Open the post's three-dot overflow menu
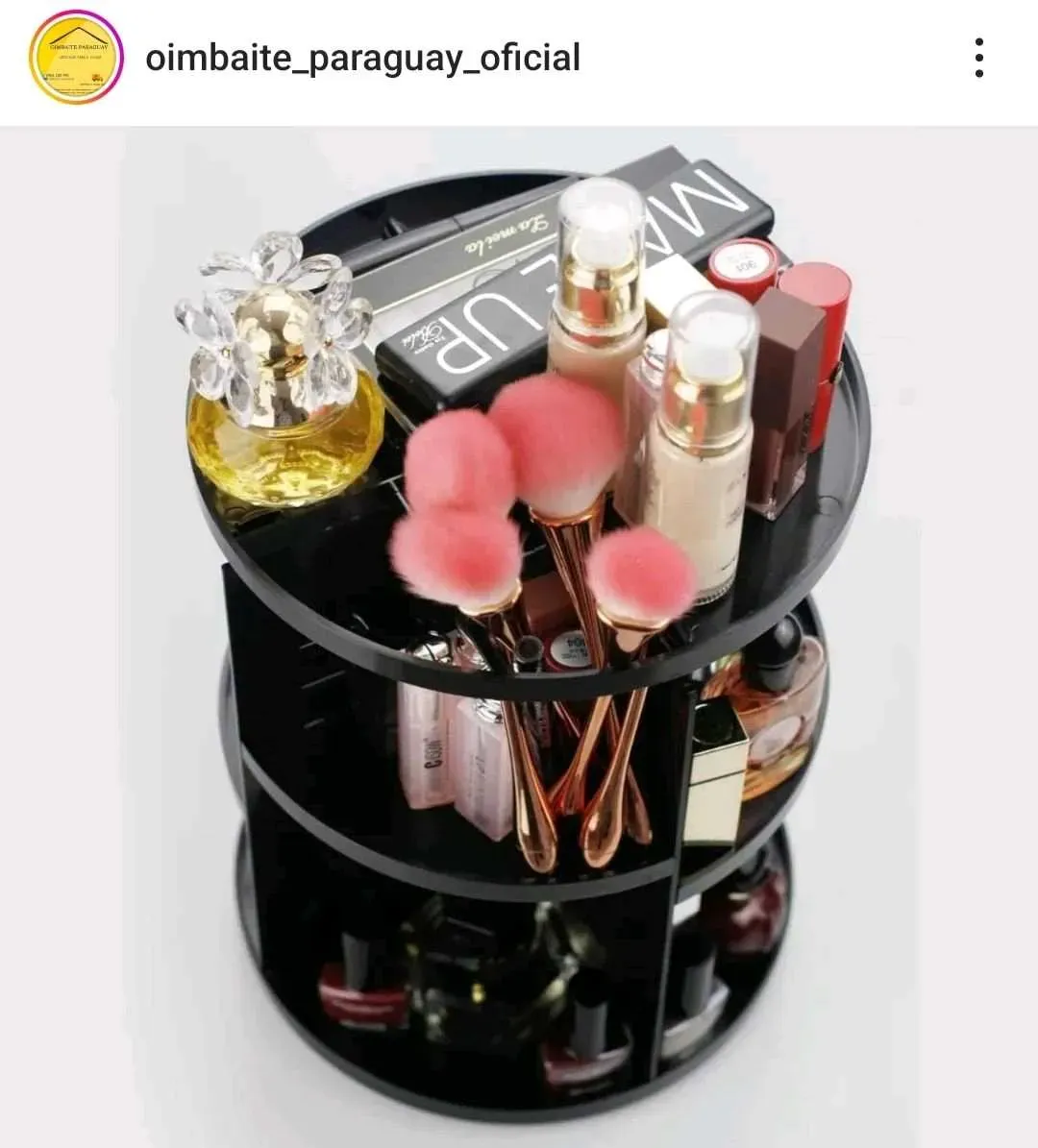 (978, 59)
